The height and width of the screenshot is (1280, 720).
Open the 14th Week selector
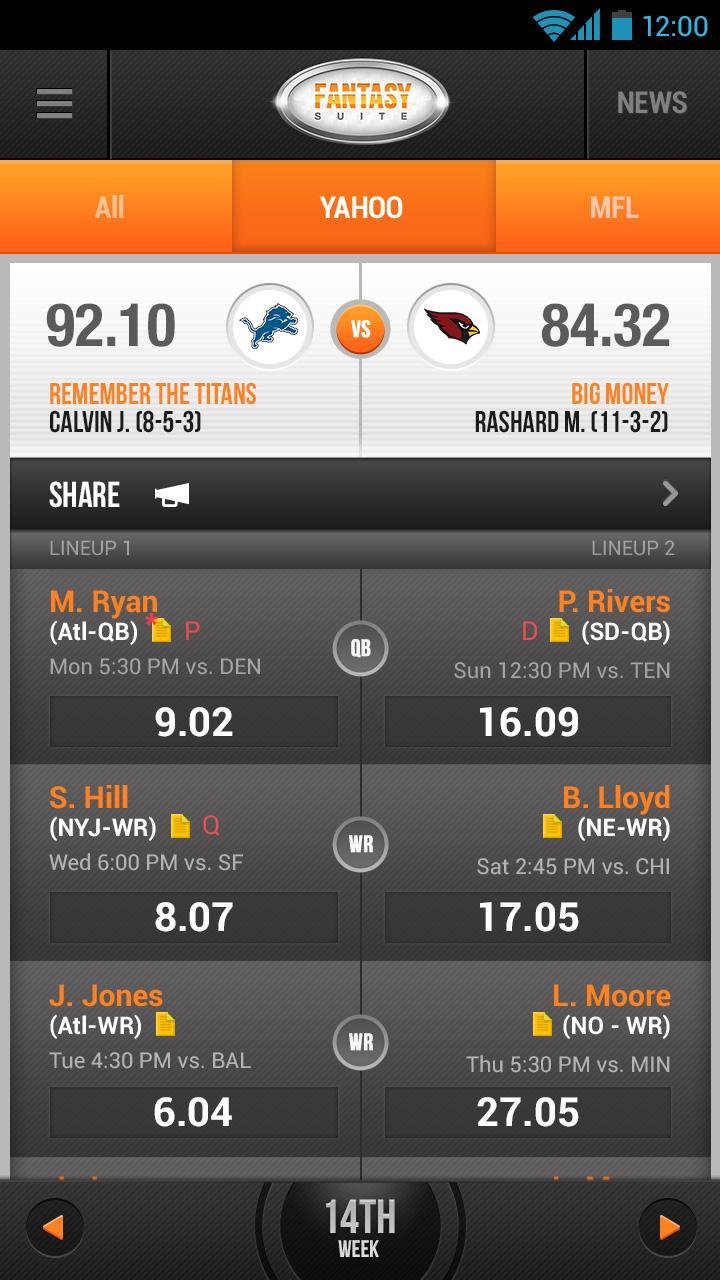point(359,1228)
